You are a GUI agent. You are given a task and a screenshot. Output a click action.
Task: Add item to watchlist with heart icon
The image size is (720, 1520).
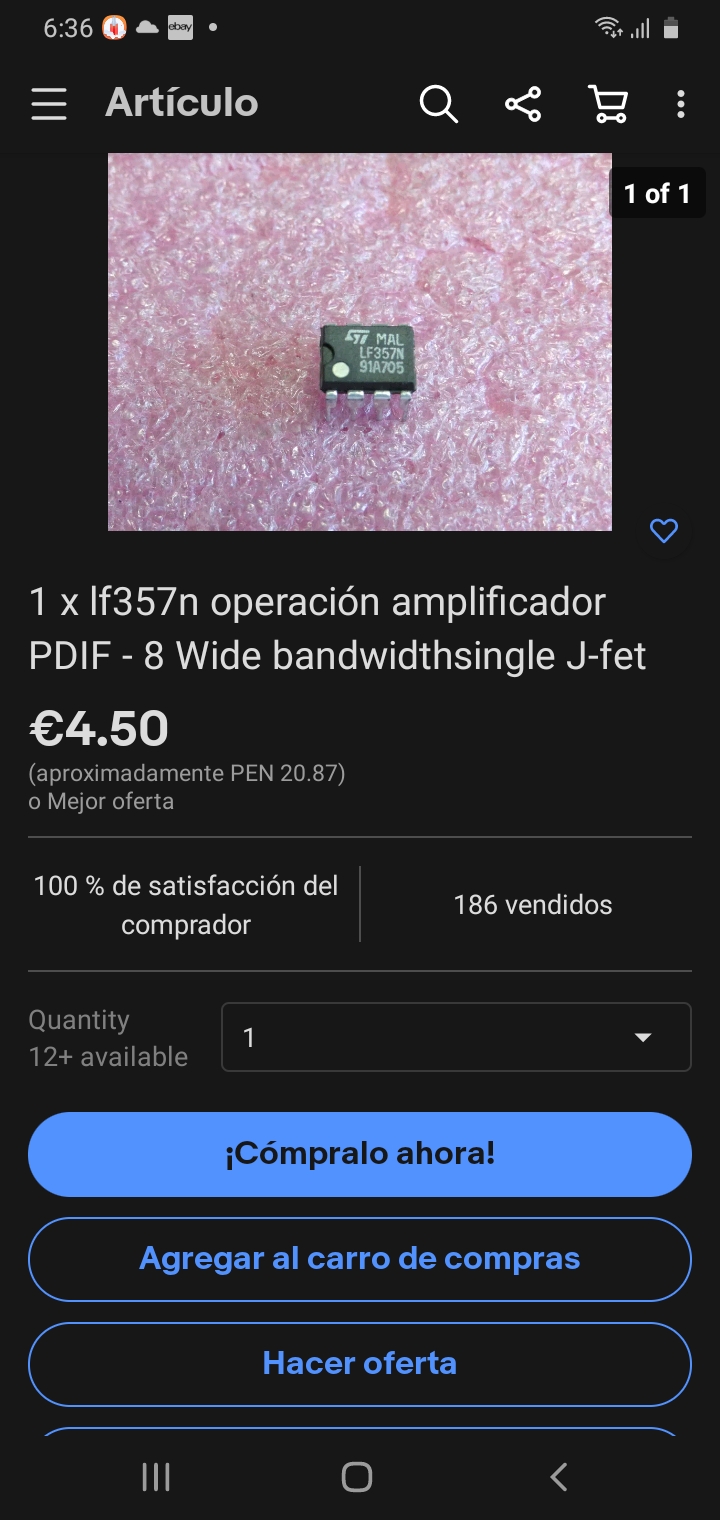pyautogui.click(x=664, y=531)
